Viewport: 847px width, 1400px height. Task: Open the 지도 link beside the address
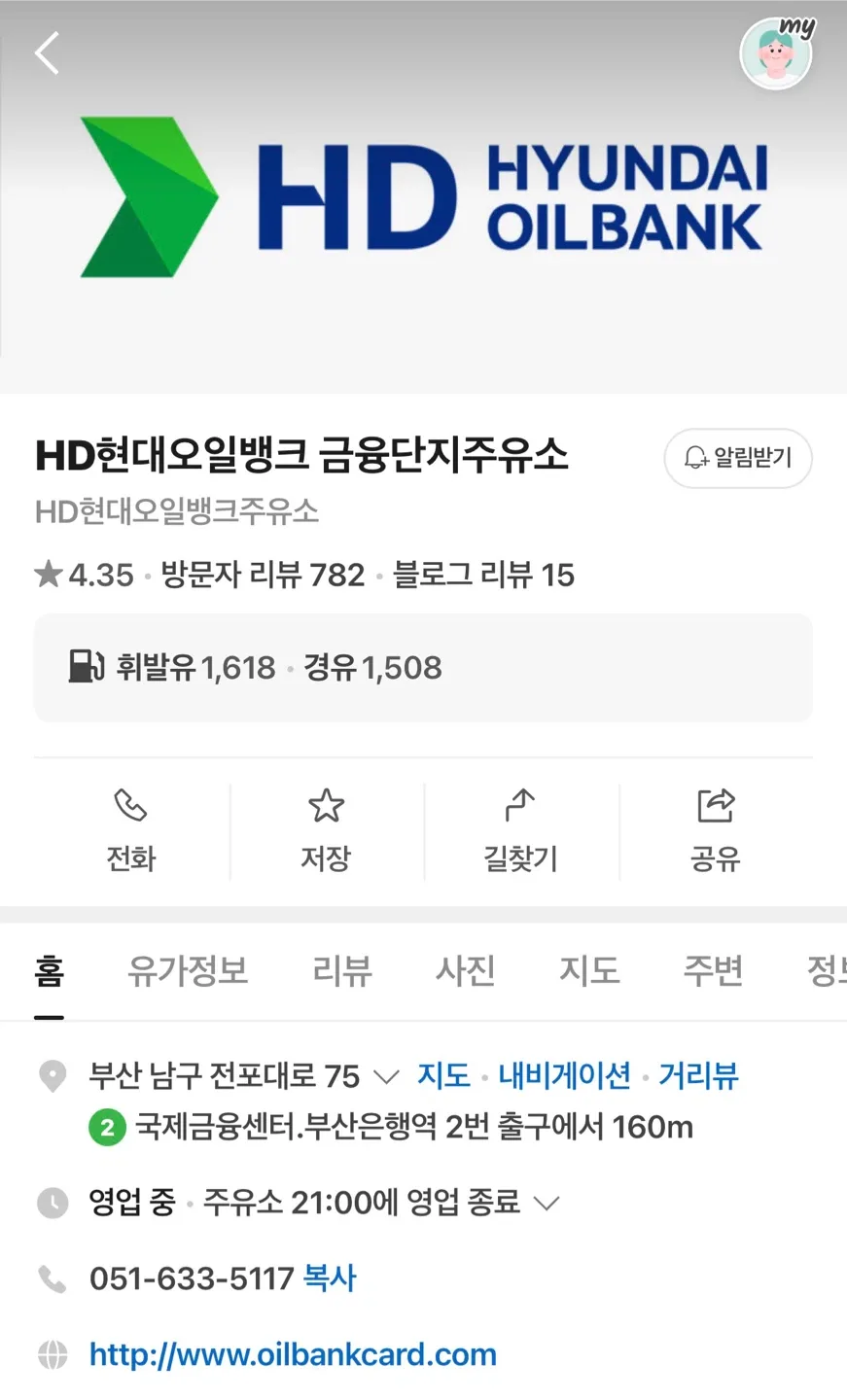coord(444,1075)
